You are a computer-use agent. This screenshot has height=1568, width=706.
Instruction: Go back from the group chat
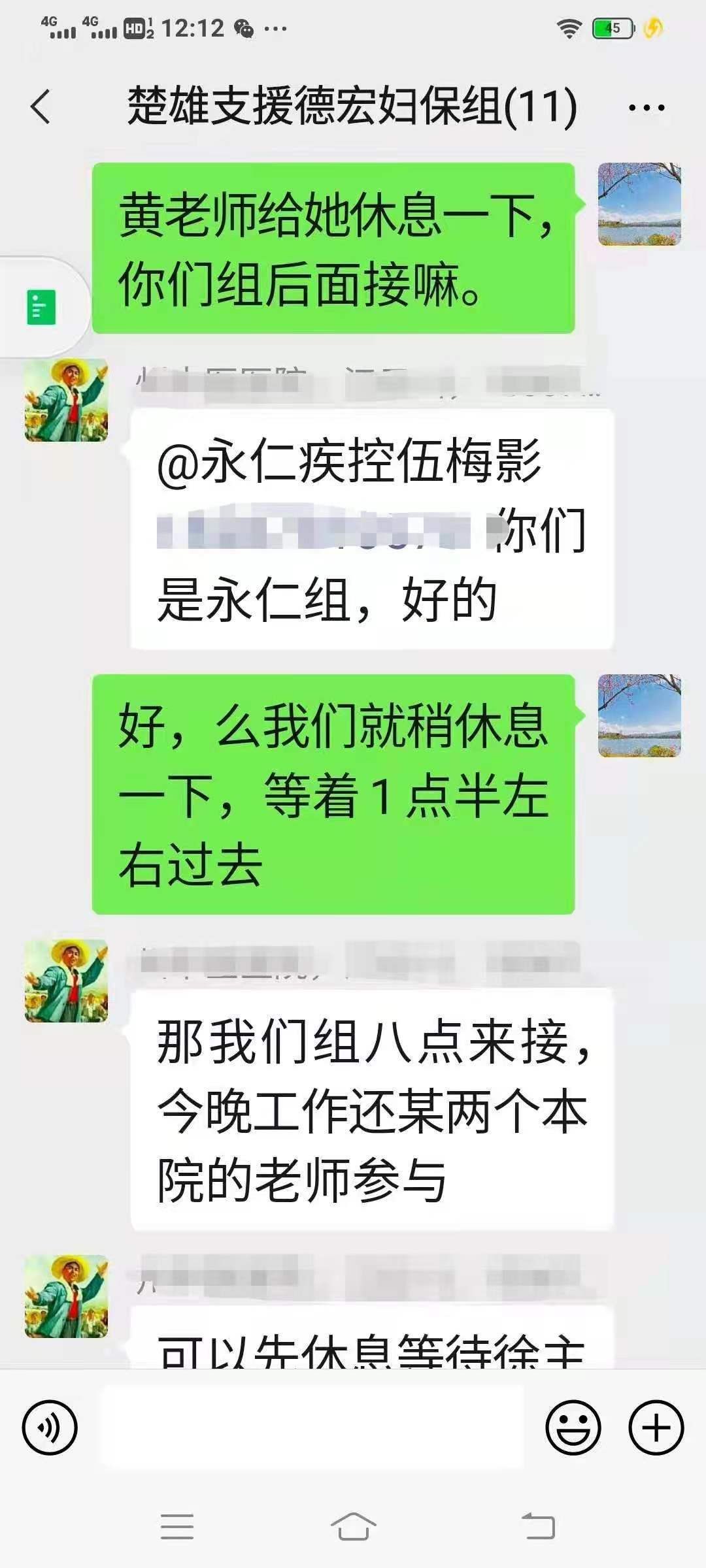(x=41, y=106)
